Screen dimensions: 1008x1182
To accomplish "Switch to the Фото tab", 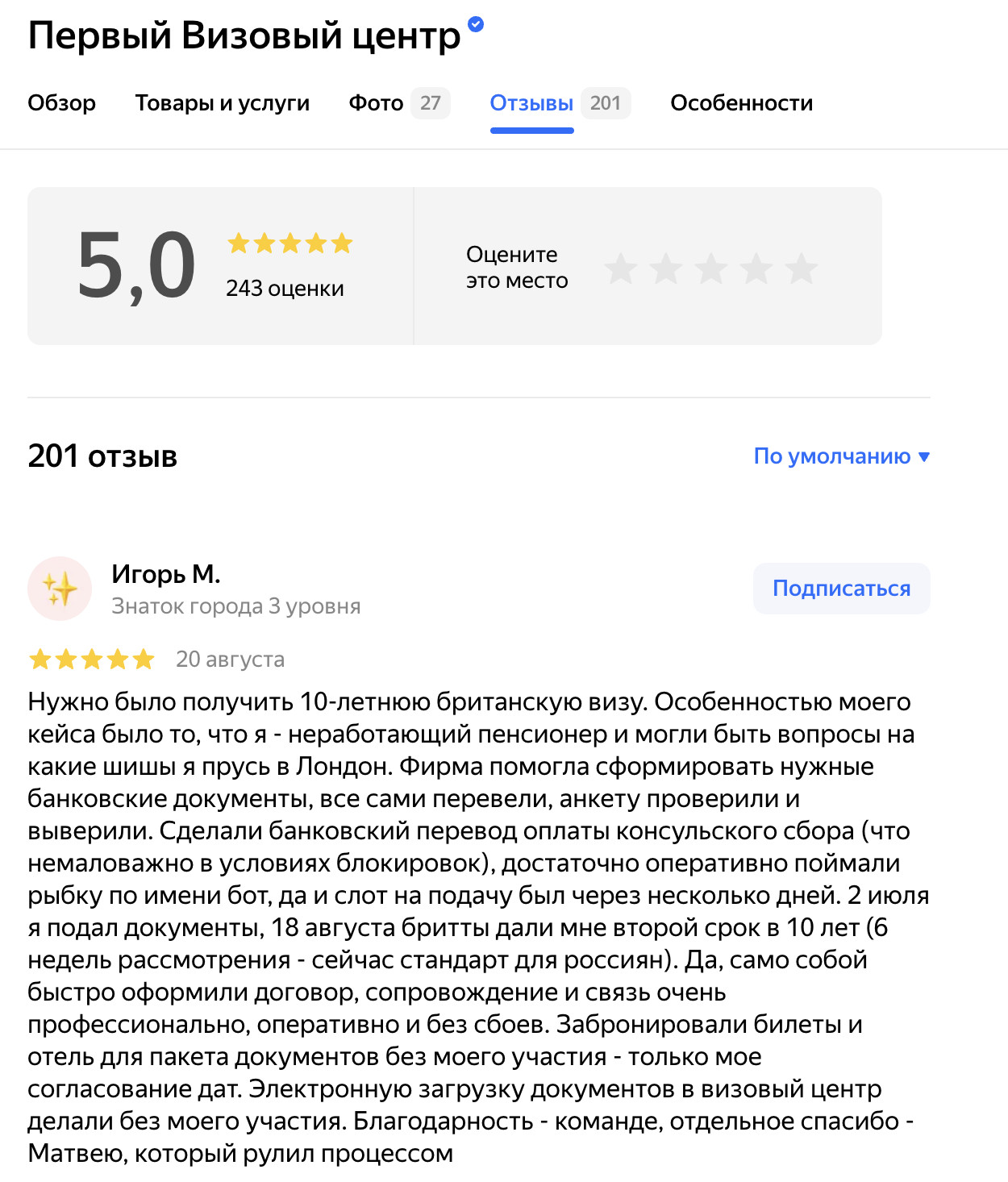I will 376,103.
